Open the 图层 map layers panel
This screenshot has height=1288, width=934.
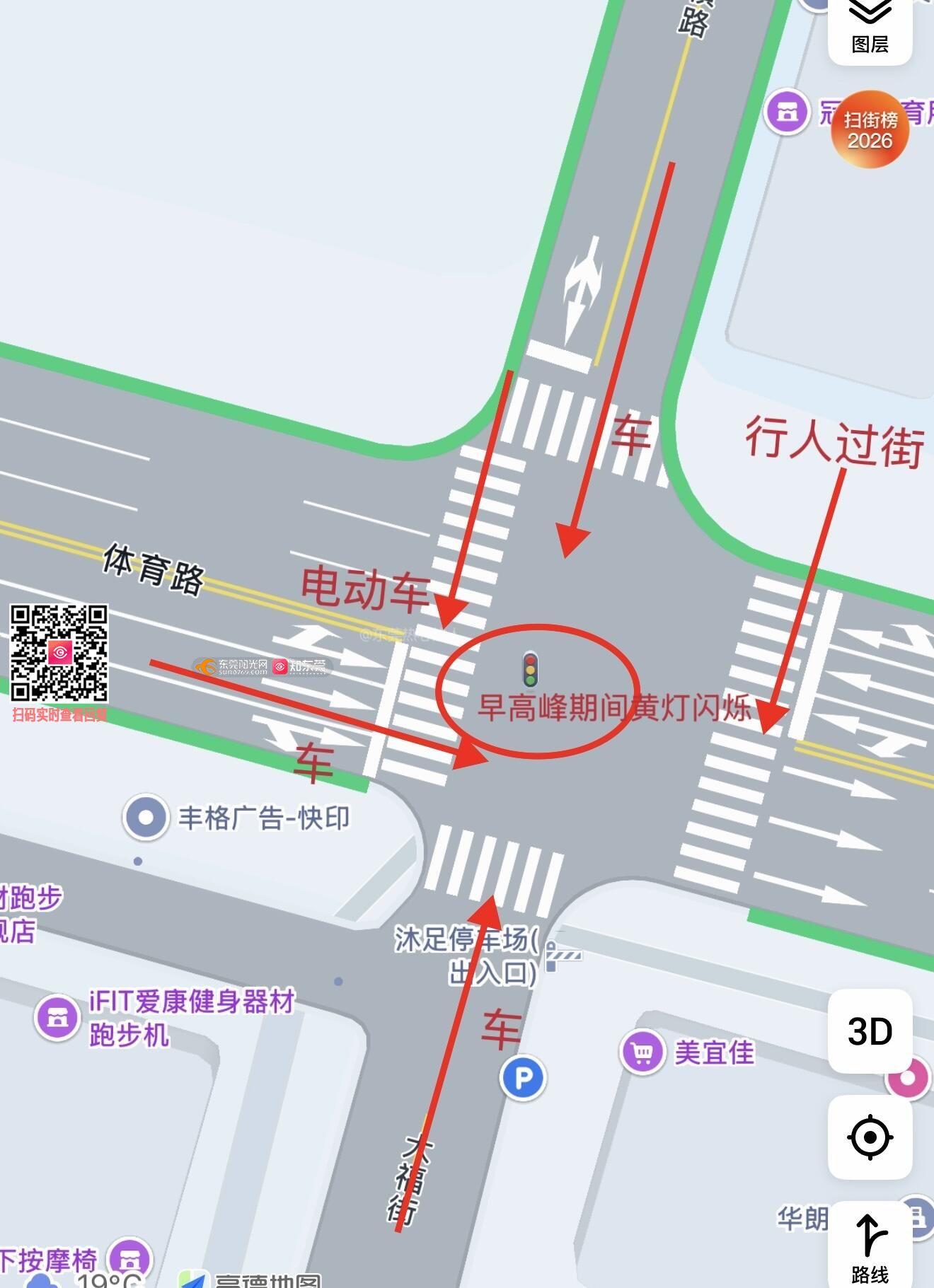870,27
